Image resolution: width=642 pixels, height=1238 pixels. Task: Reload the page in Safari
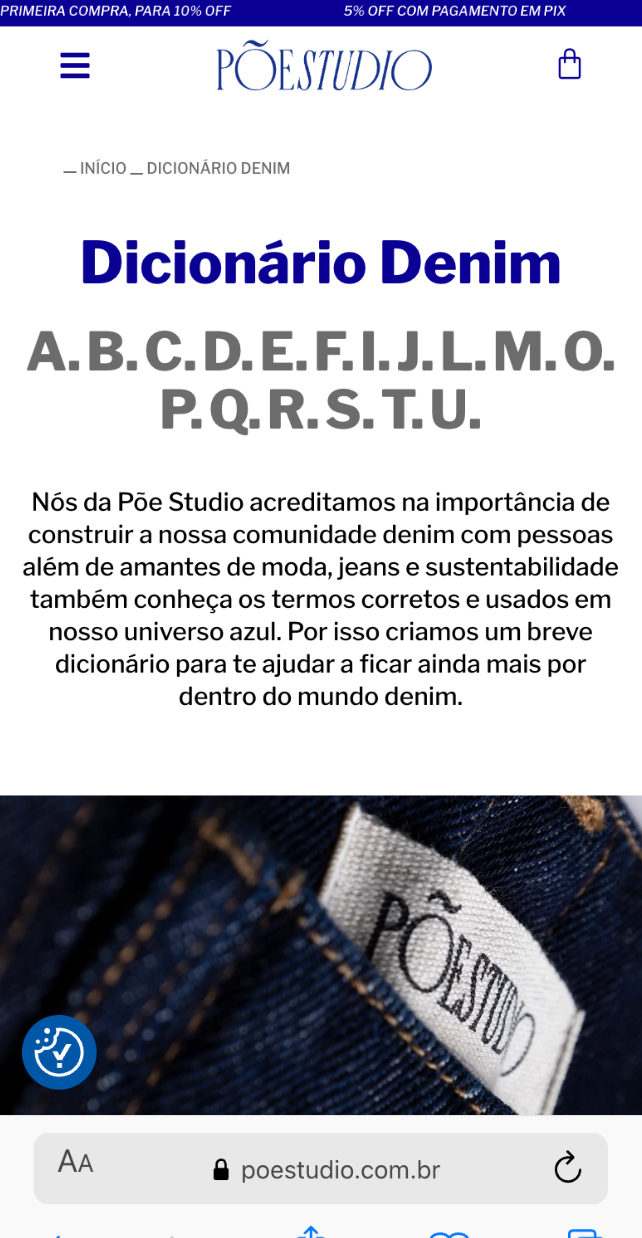tap(567, 1167)
